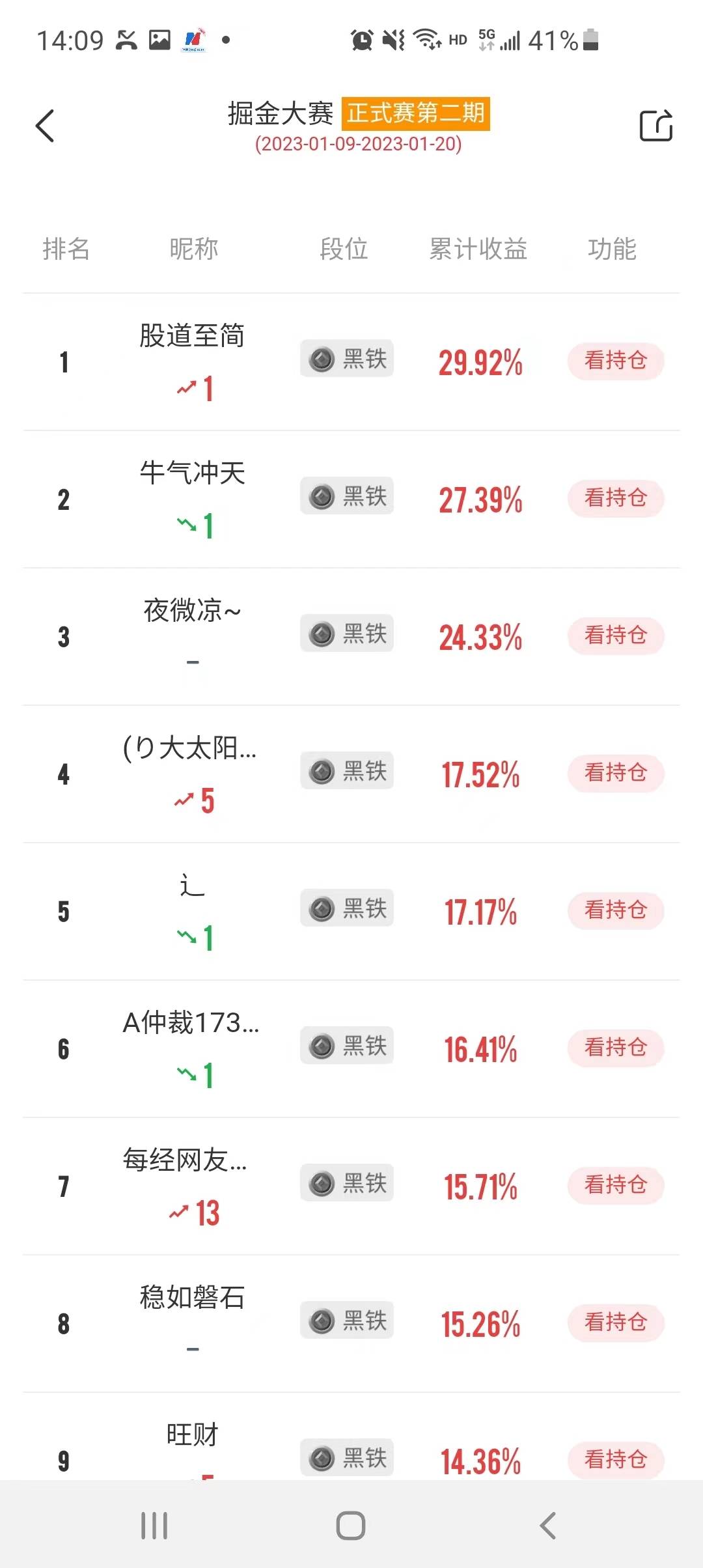
Task: Share the leaderboard via top-right icon
Action: click(x=655, y=126)
